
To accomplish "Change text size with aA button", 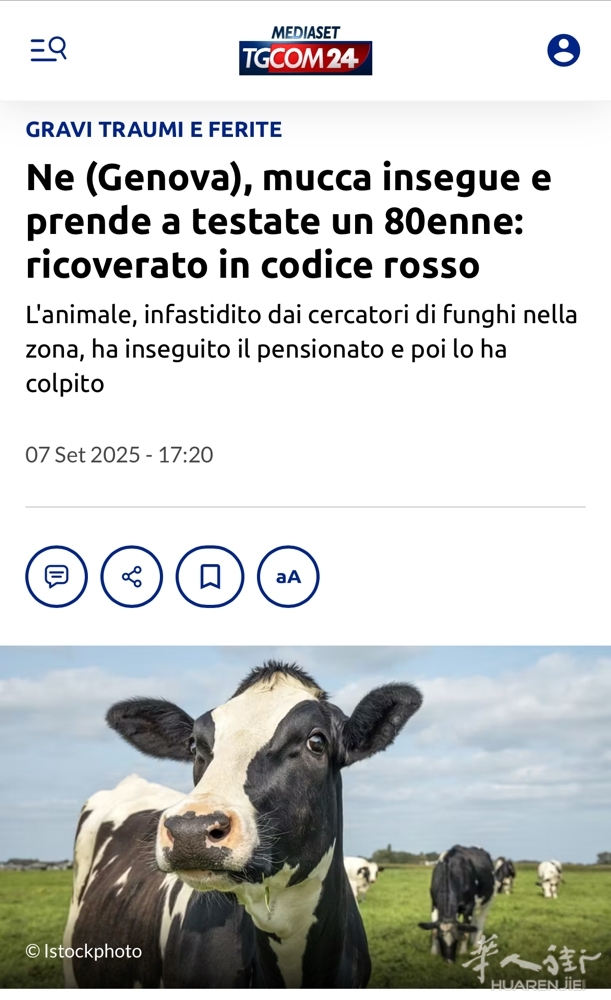I will [288, 577].
